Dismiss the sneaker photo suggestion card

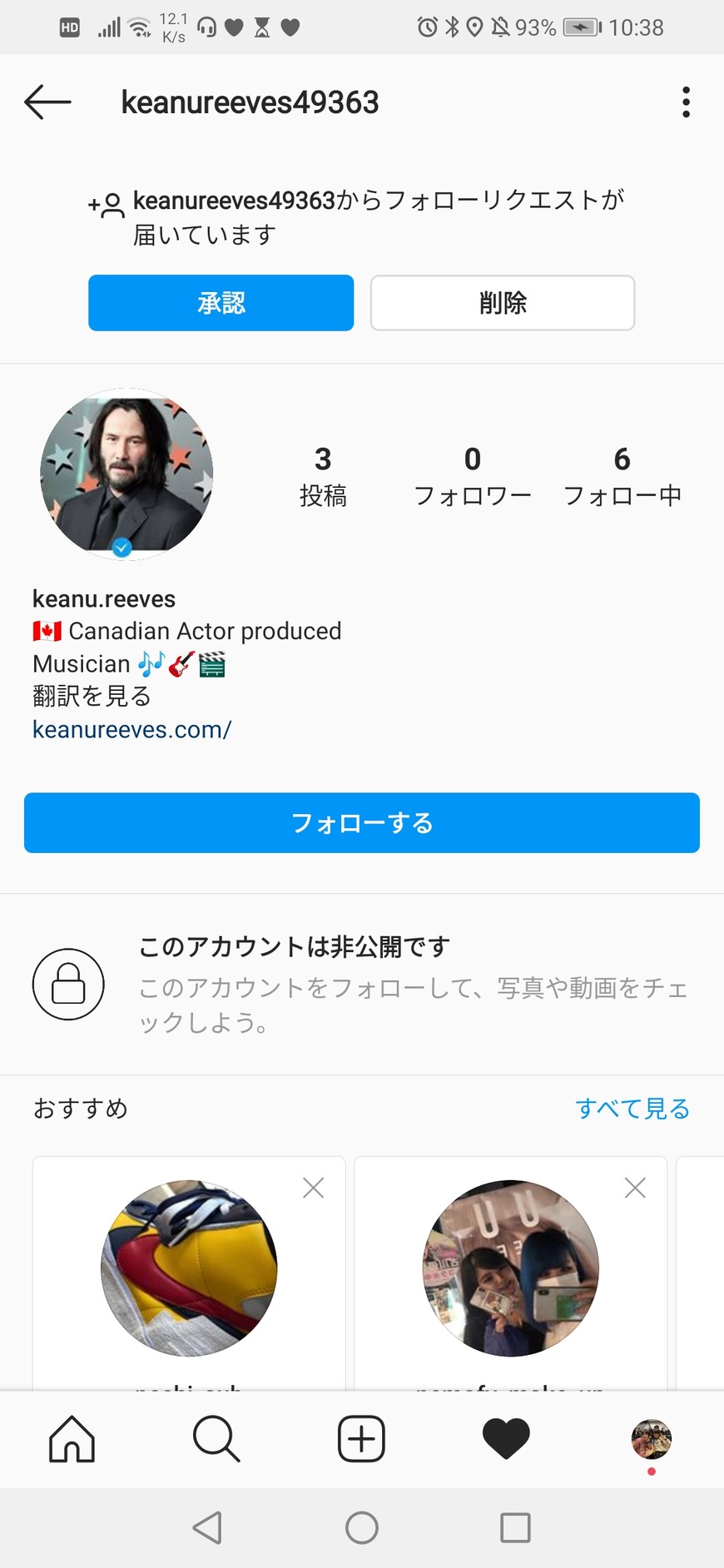point(314,1188)
